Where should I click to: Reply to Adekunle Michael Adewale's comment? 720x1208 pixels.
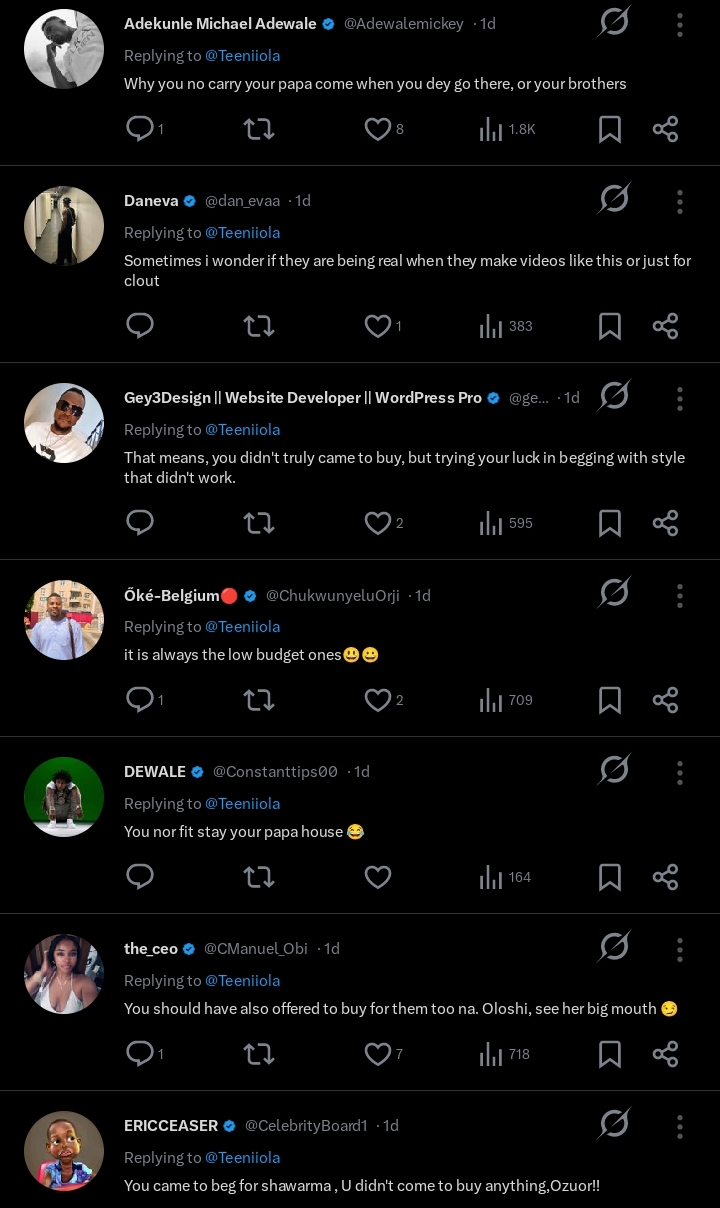click(x=140, y=129)
